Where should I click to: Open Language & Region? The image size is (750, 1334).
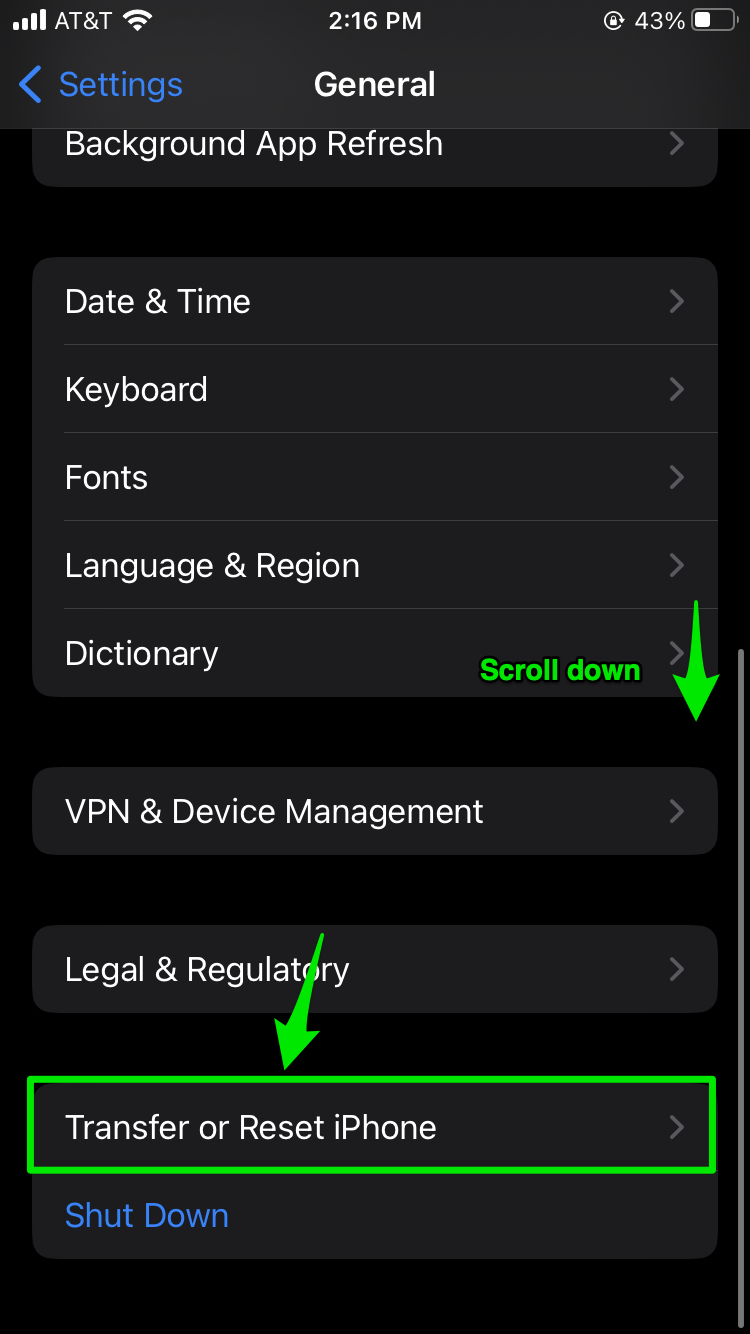[x=375, y=565]
